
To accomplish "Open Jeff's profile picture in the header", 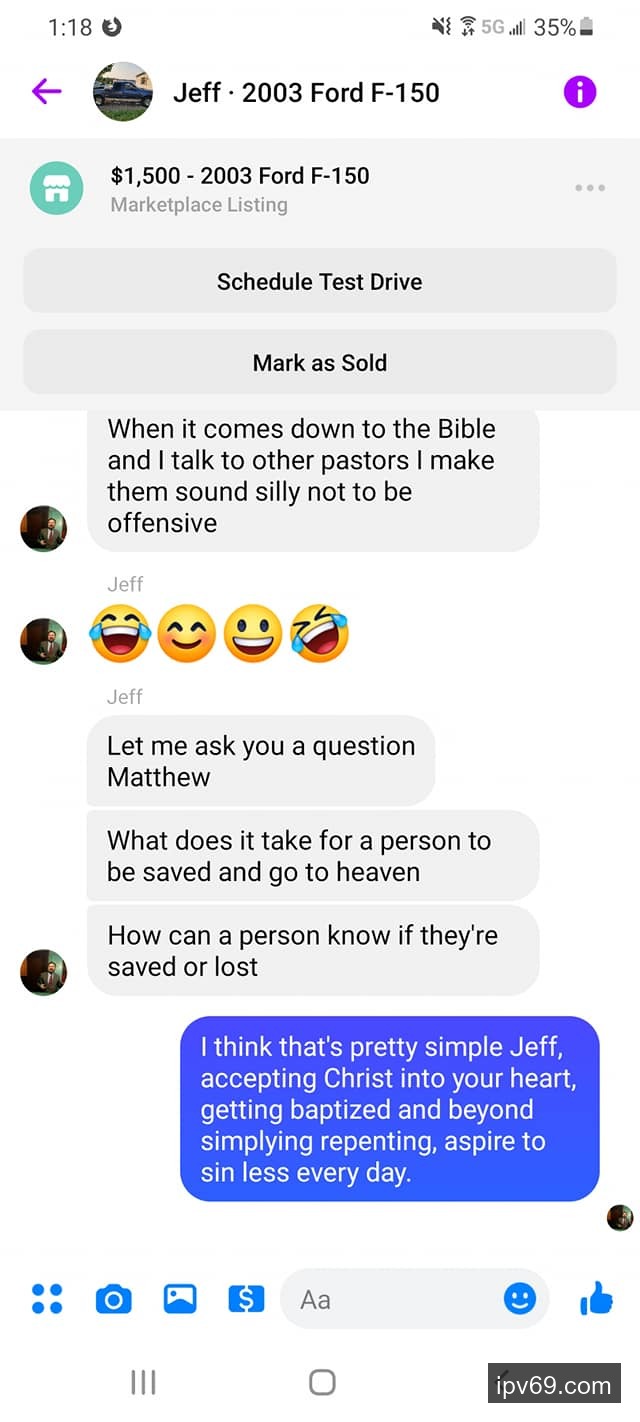I will [123, 92].
